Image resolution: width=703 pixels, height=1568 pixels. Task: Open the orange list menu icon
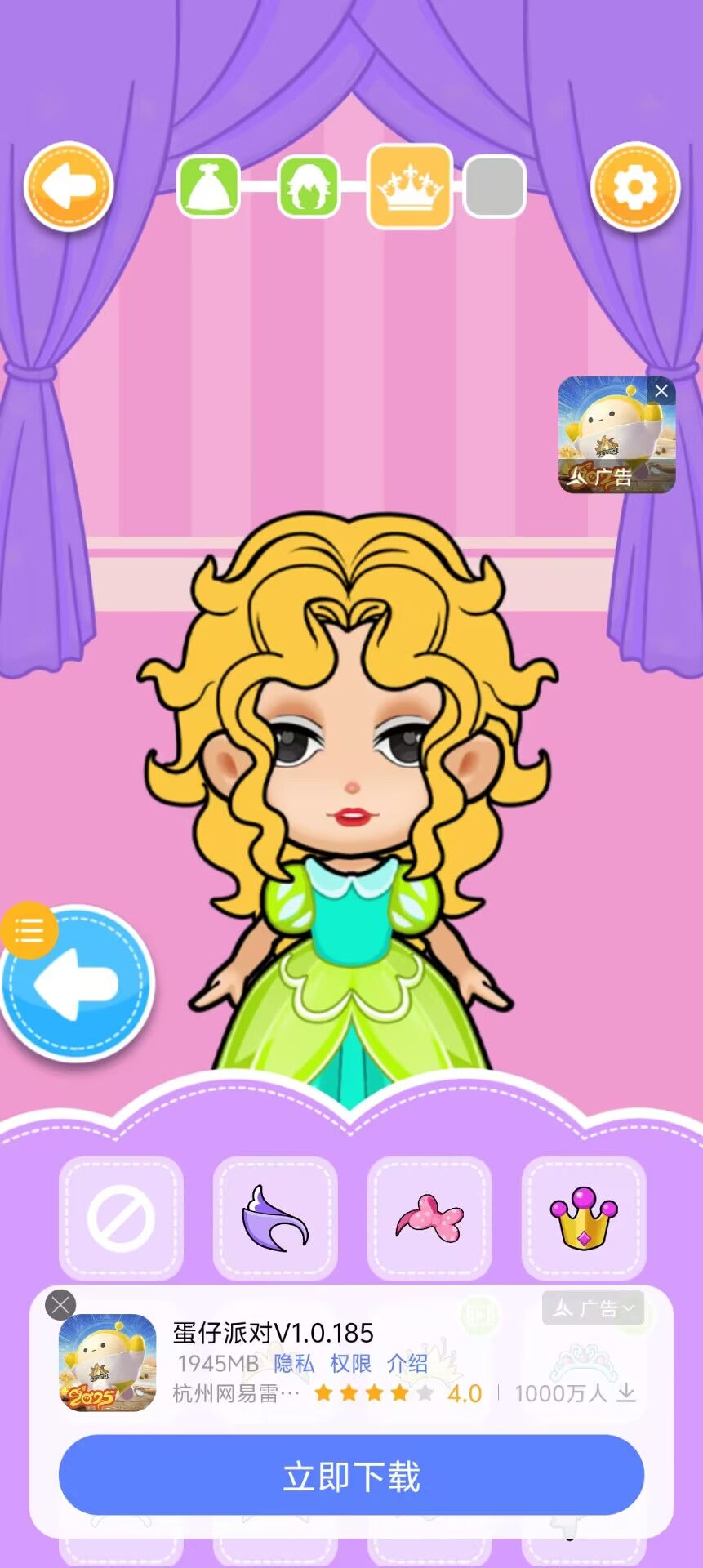pos(29,929)
